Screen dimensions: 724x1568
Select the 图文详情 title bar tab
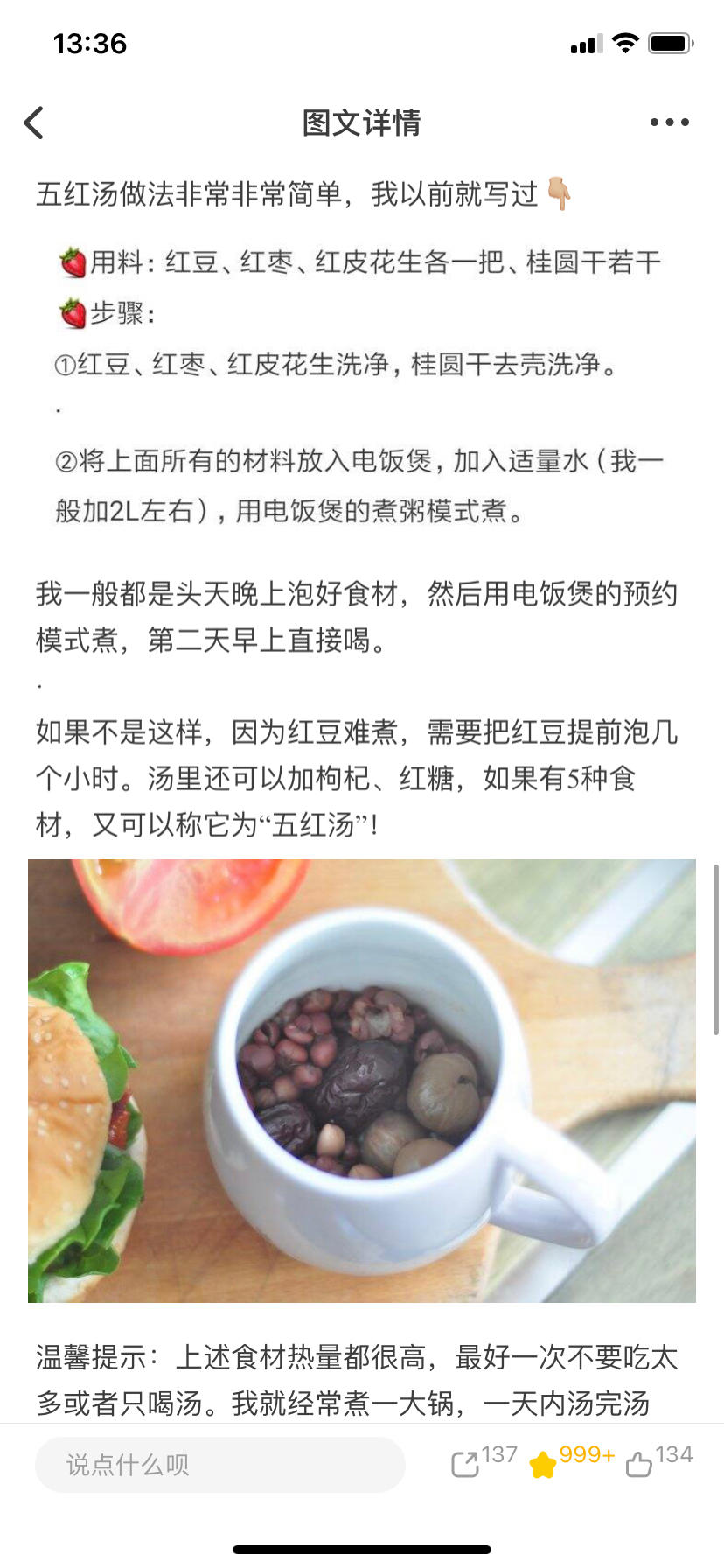tap(362, 122)
